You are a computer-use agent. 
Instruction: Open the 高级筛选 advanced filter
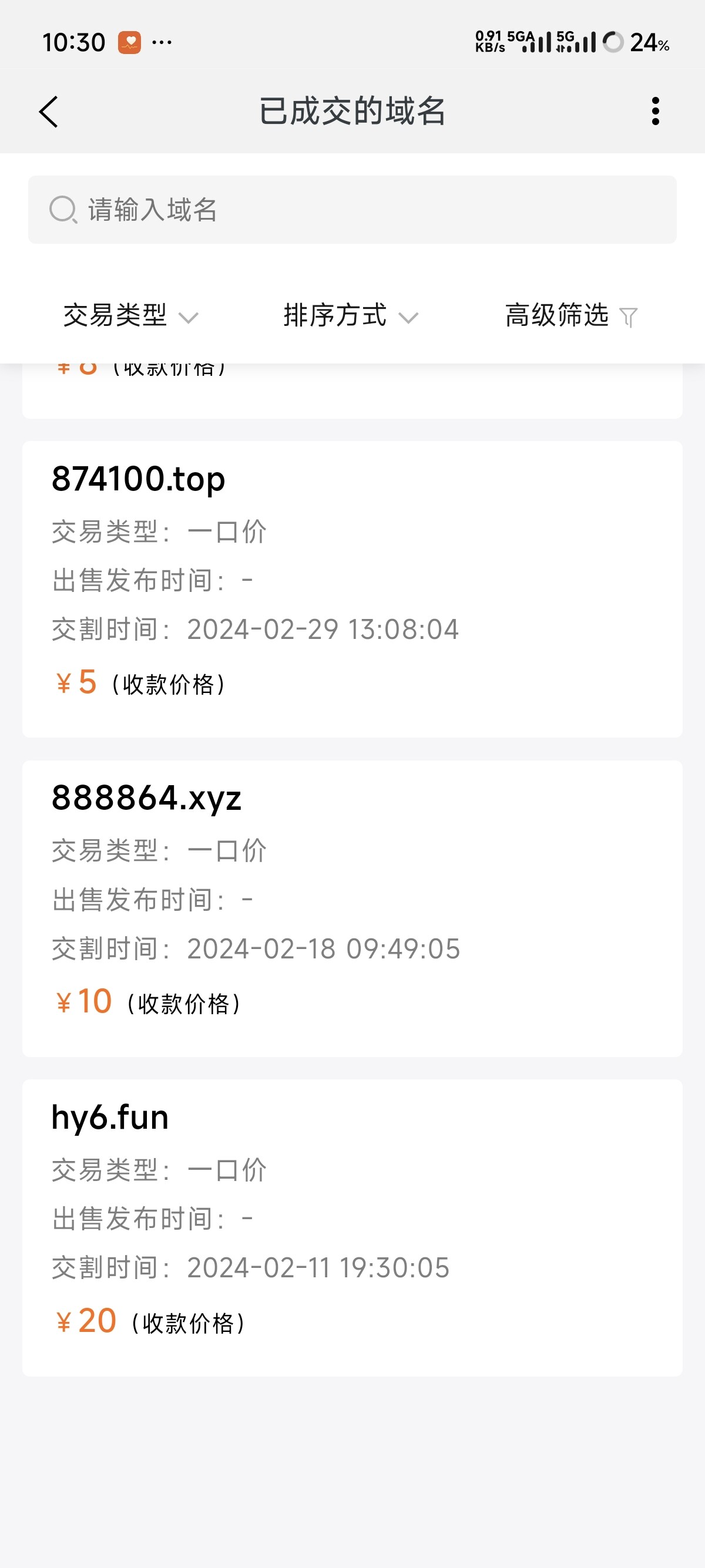(570, 316)
